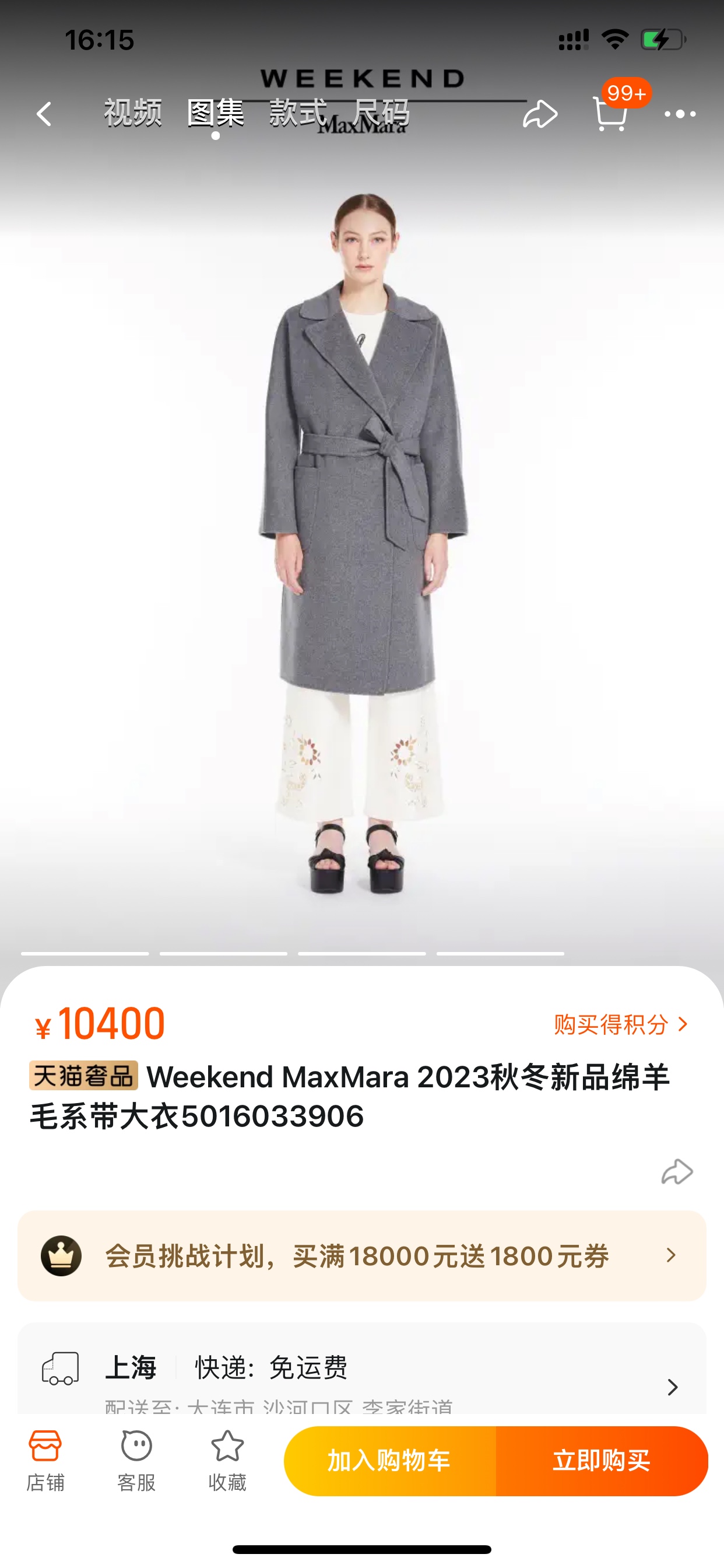
Task: Tap 加入购物车 to add to cart
Action: click(x=389, y=1460)
